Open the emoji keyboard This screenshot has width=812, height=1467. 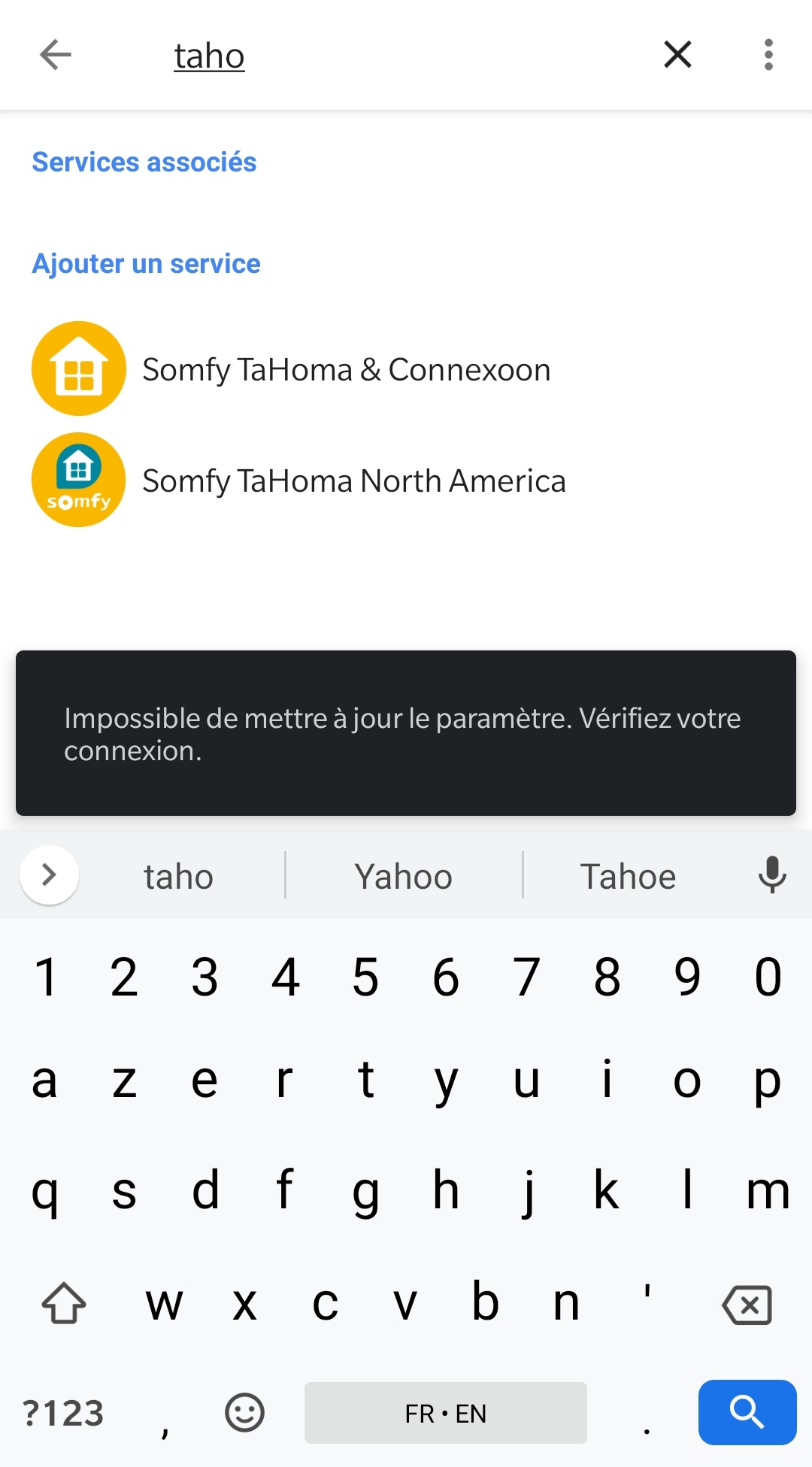pos(244,1412)
